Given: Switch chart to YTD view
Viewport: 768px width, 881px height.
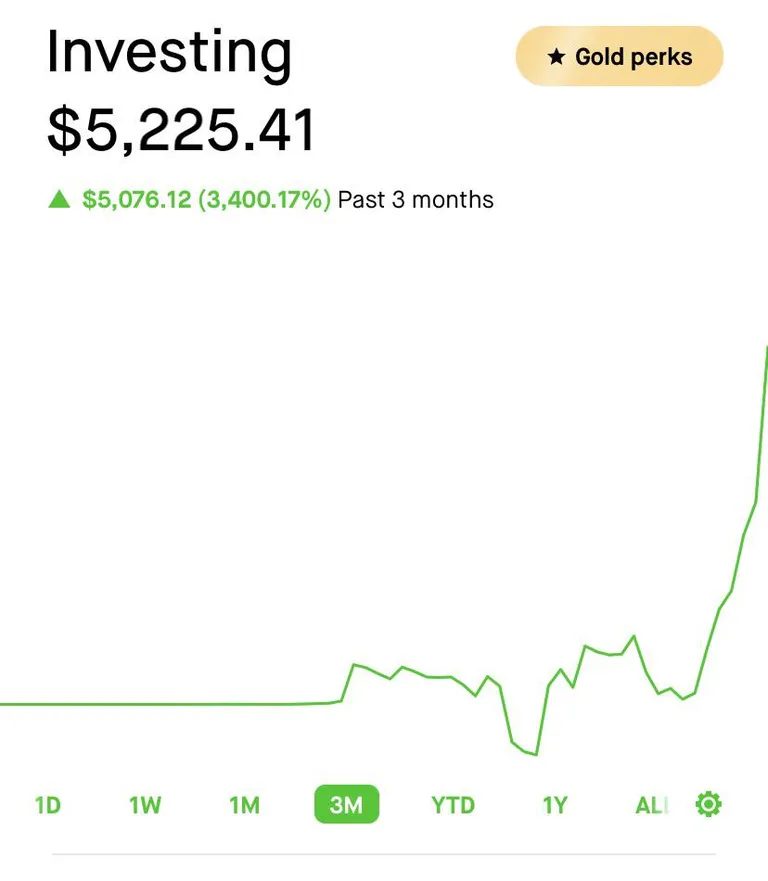Looking at the screenshot, I should 453,804.
